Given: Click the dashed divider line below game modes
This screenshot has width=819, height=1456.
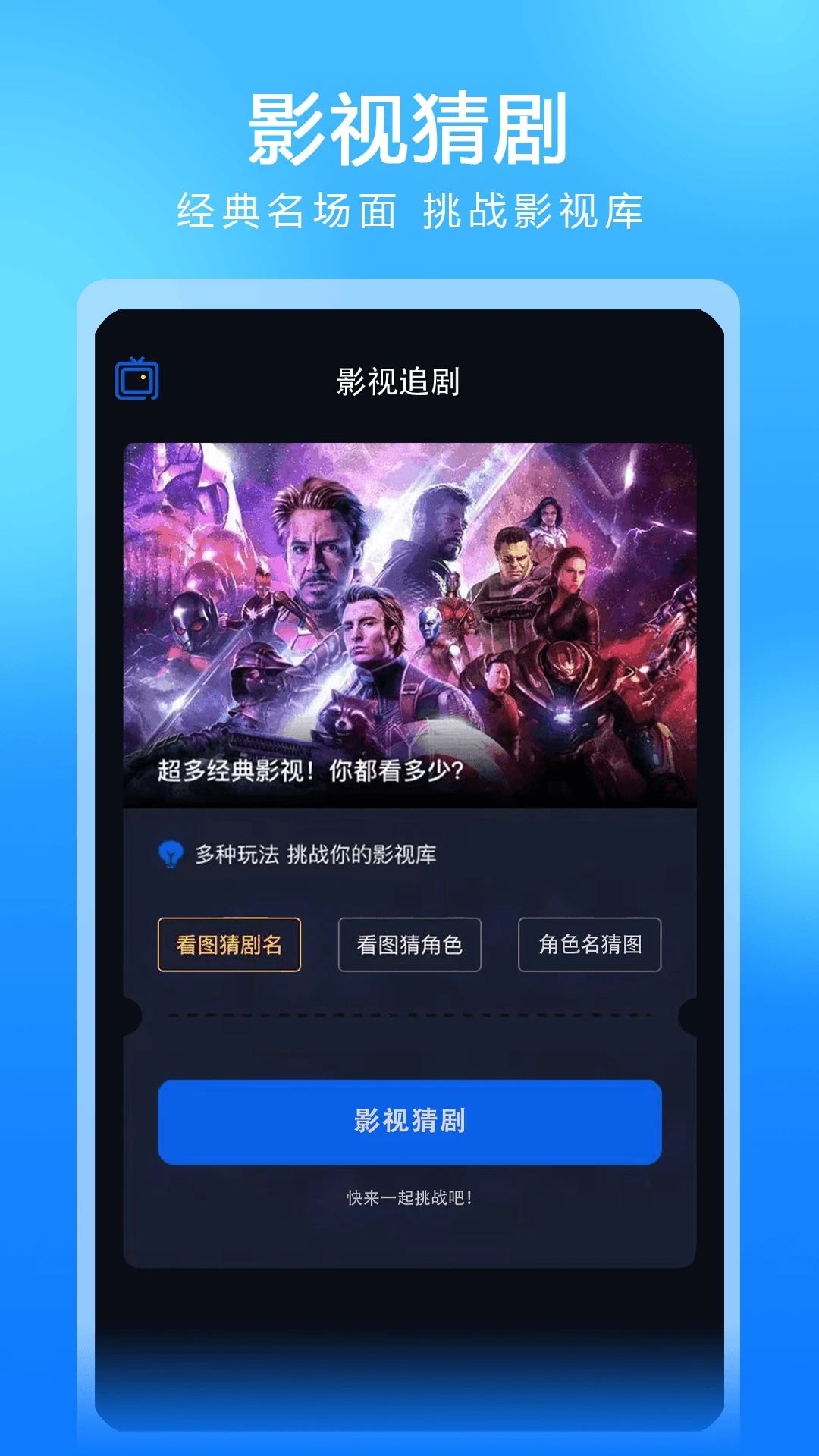Looking at the screenshot, I should (x=409, y=1015).
